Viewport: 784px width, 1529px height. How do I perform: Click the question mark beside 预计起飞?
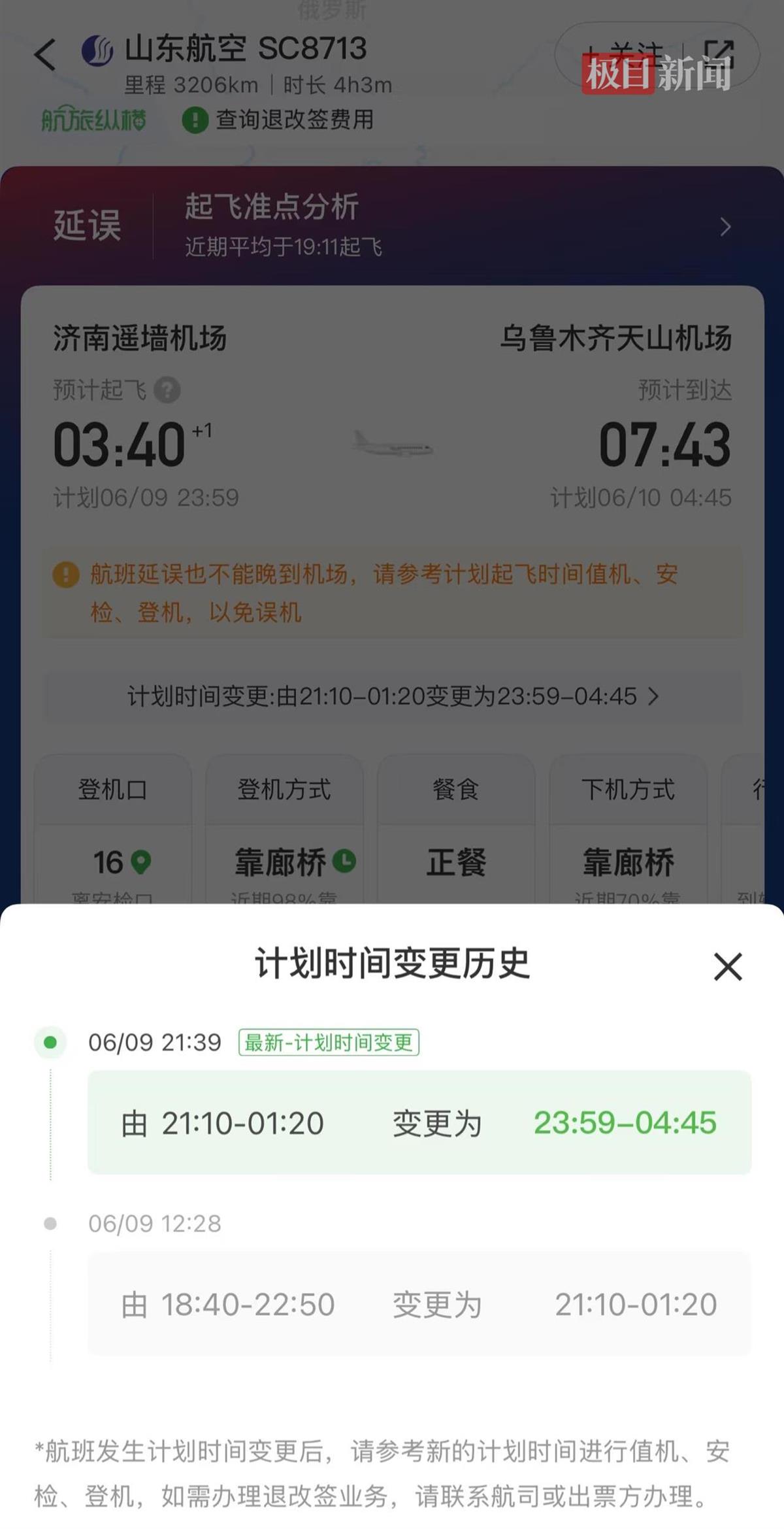(167, 391)
